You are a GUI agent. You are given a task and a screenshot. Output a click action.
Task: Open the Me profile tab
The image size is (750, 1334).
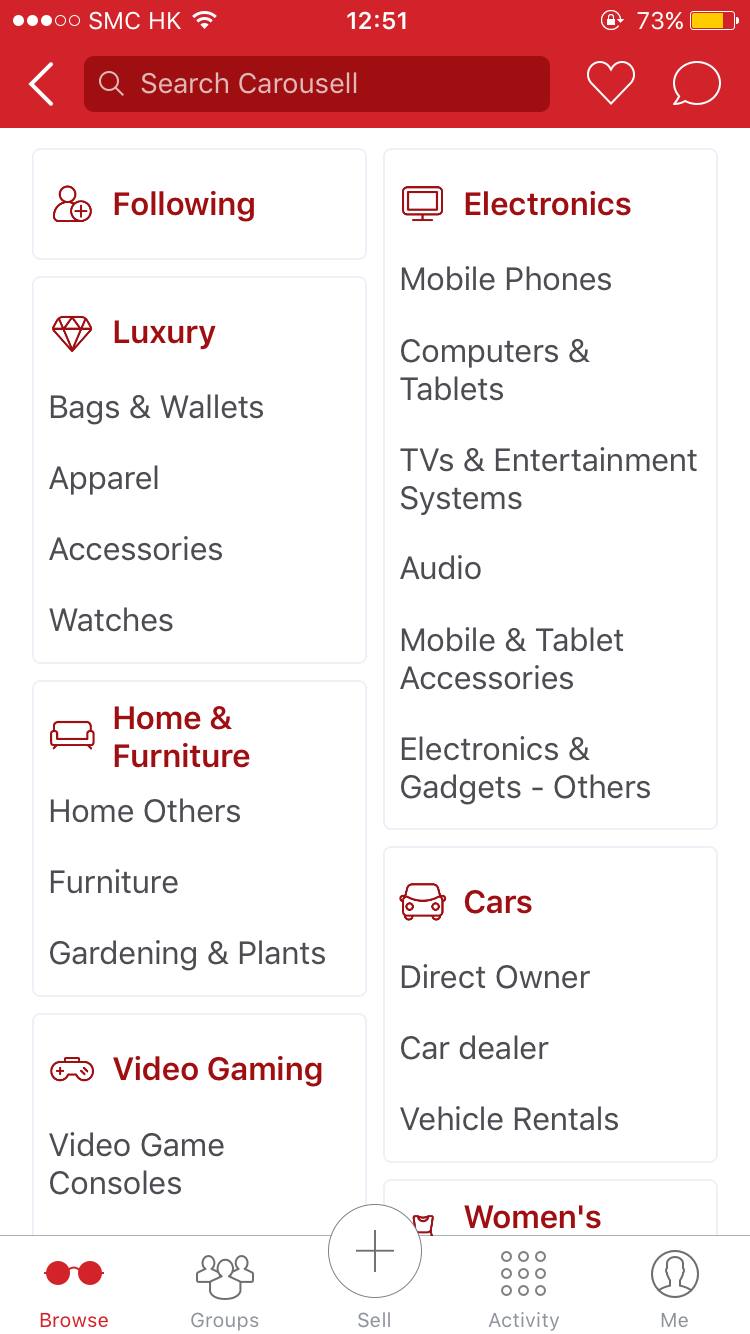pos(674,1290)
